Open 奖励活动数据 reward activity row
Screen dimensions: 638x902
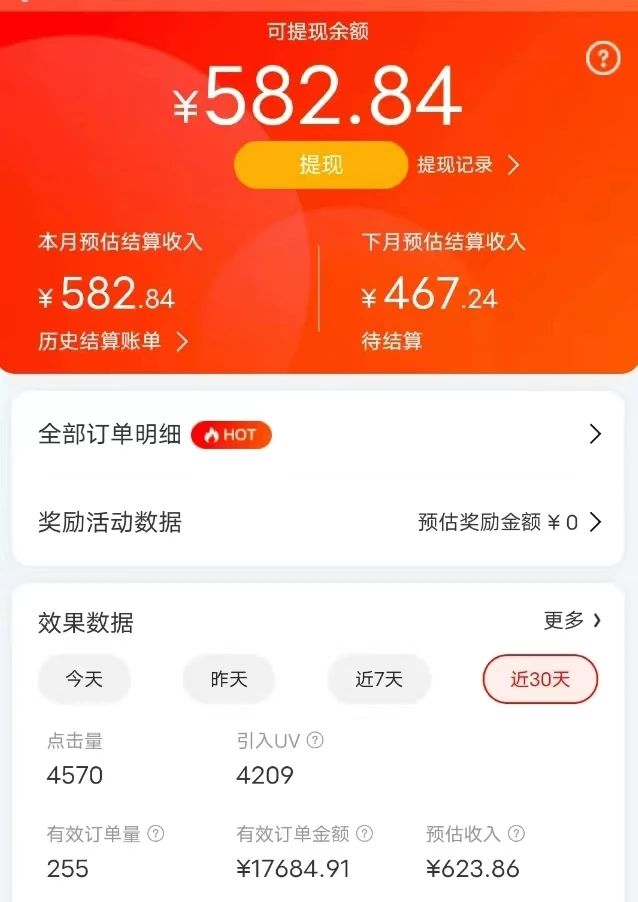(x=318, y=522)
